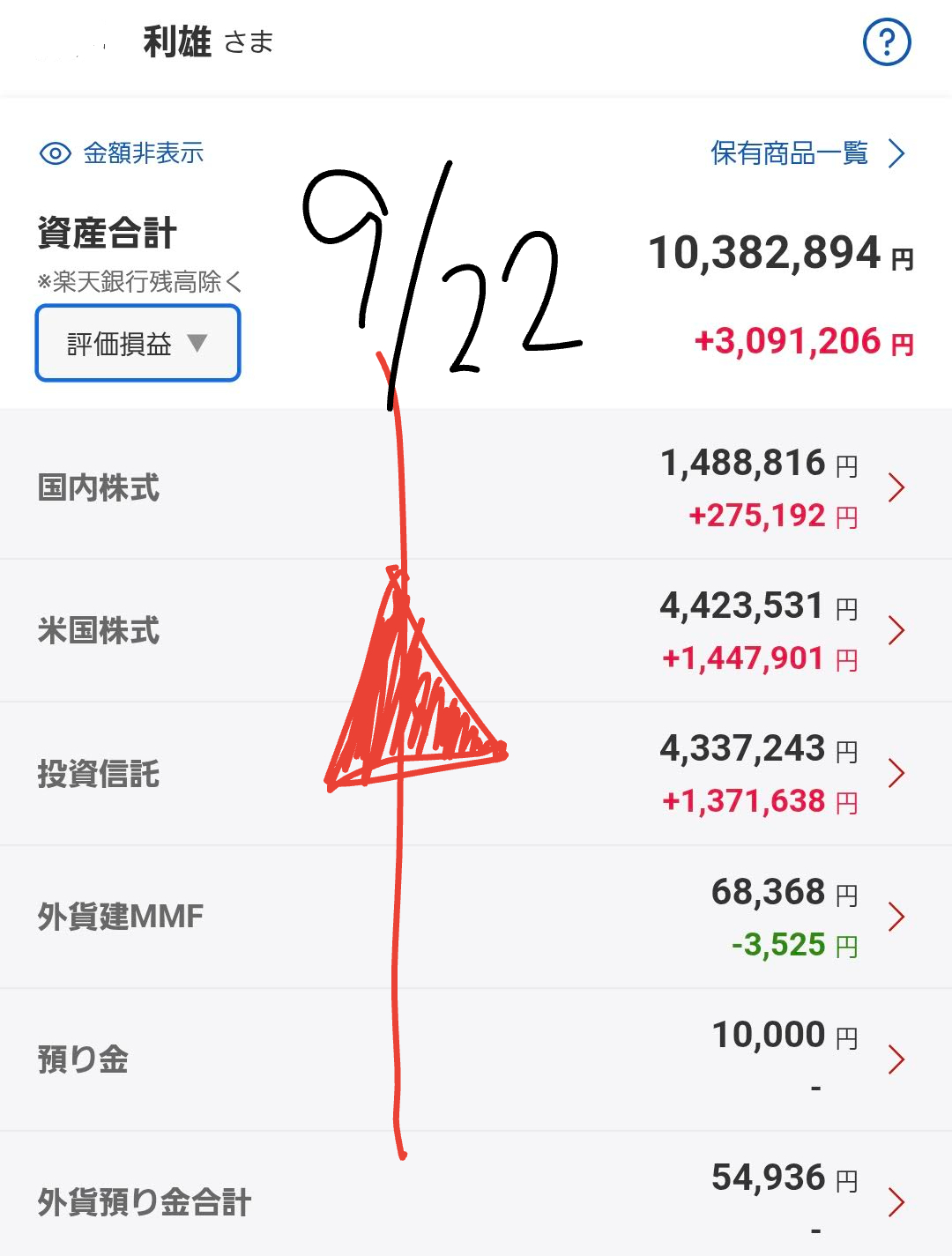Open the 預り金 row
Screen dimensions: 952x1256
[x=476, y=1059]
